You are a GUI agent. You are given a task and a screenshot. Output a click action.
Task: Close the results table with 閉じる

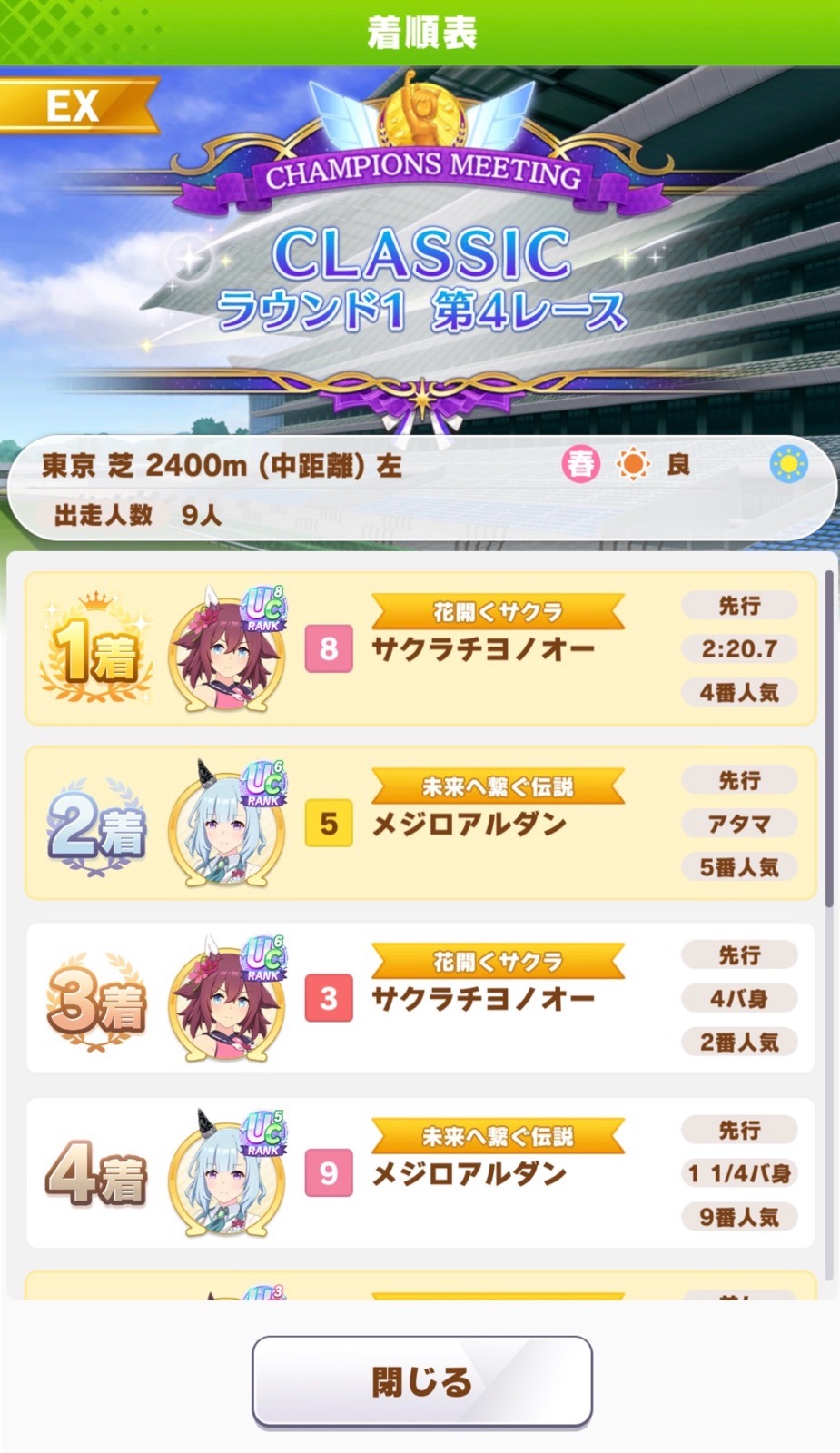(x=421, y=1381)
